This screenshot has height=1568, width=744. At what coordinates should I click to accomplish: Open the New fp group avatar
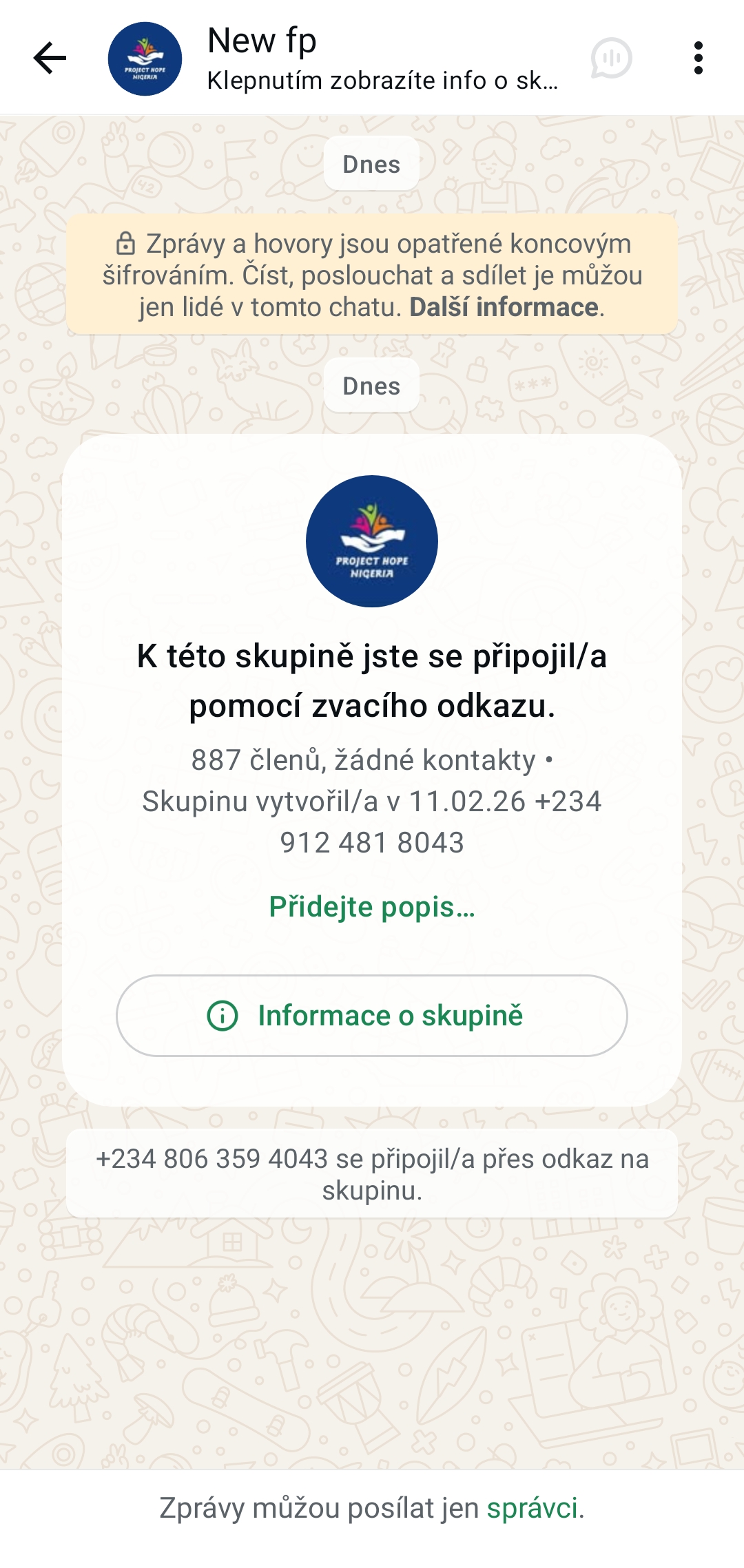coord(145,59)
